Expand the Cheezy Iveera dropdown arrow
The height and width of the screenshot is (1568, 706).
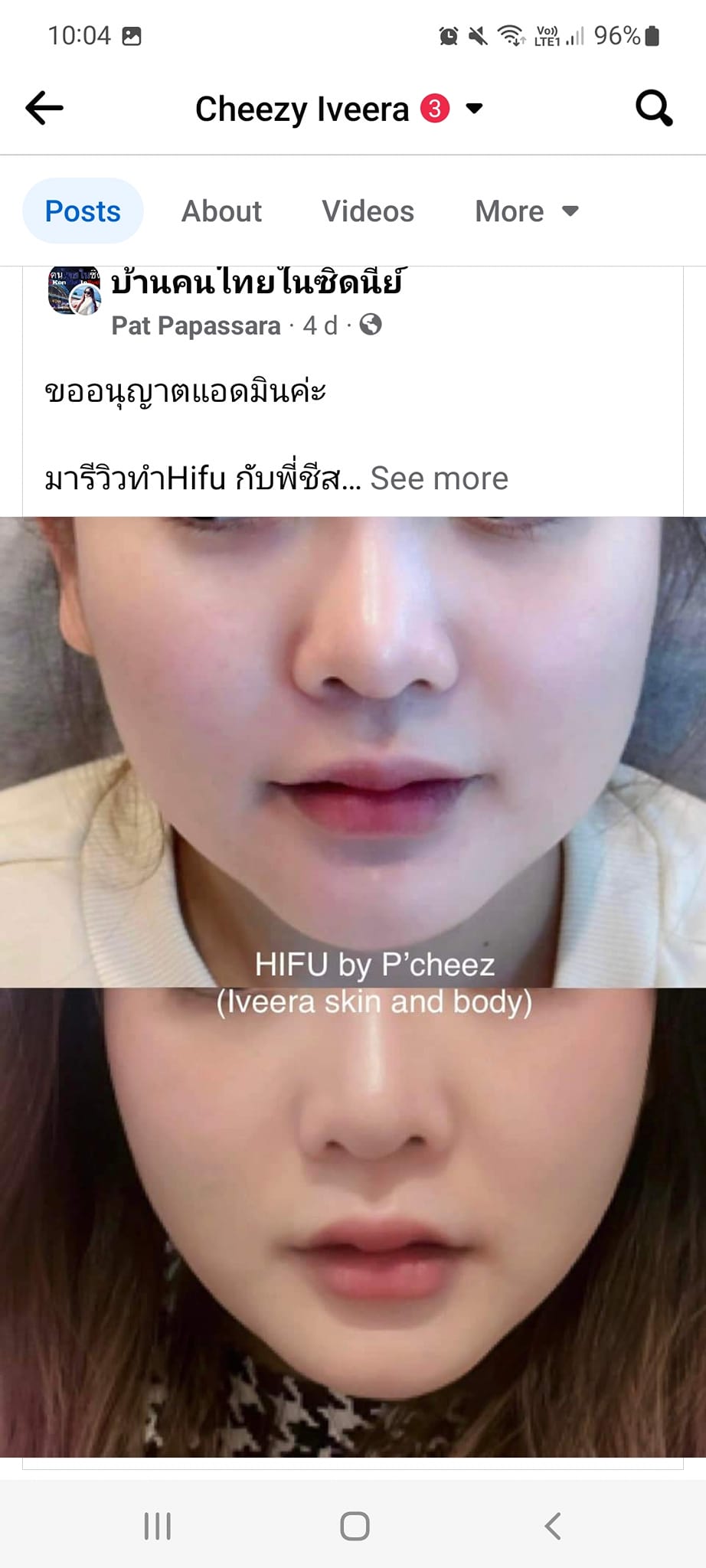475,108
